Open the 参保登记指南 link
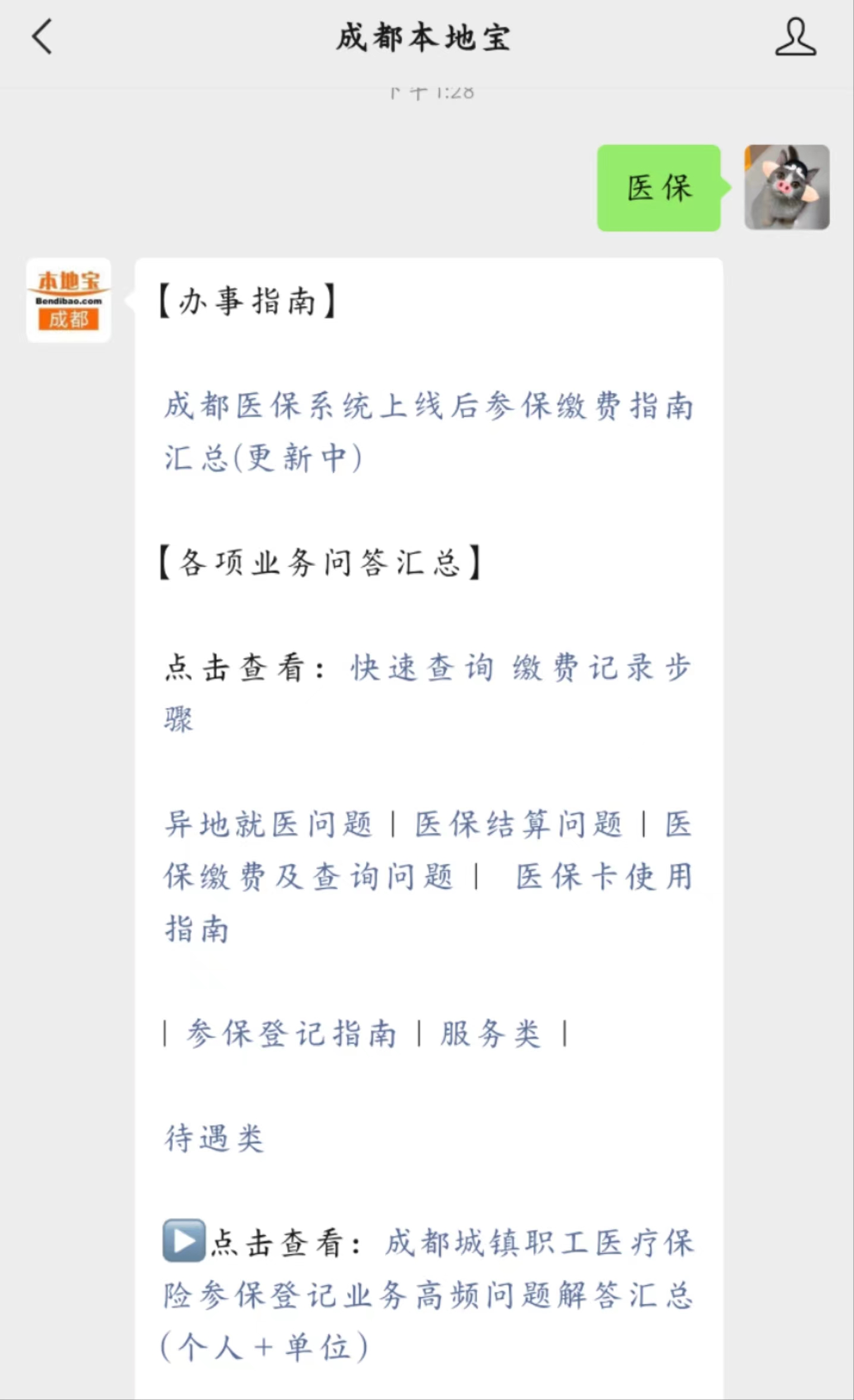 (291, 1034)
